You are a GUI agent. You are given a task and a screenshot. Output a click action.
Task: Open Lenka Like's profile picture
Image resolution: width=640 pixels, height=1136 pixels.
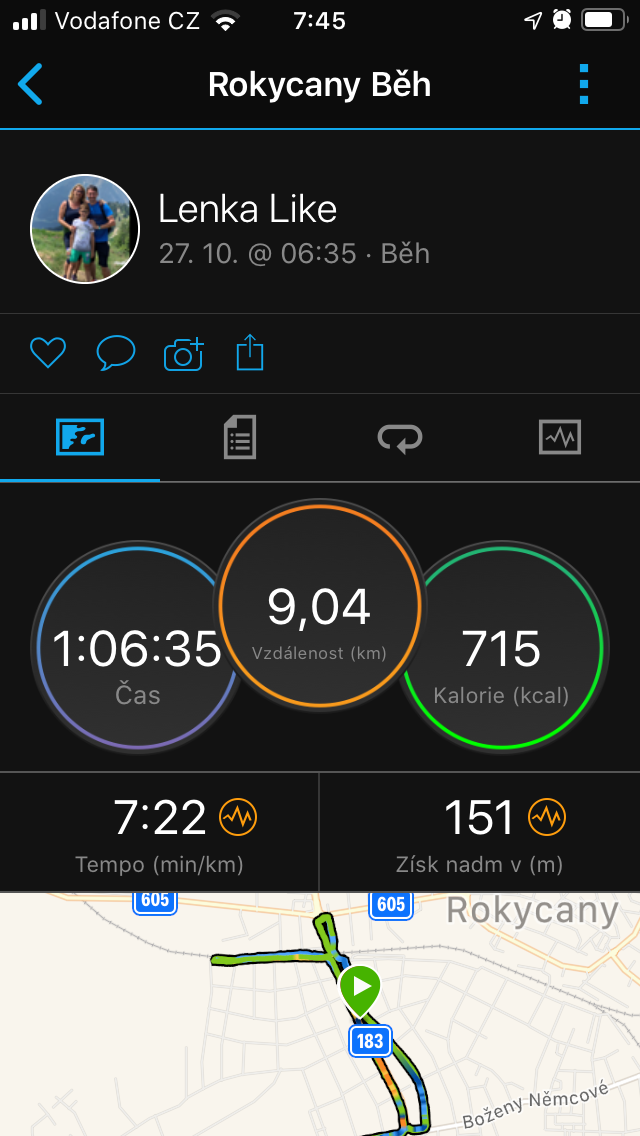point(85,229)
